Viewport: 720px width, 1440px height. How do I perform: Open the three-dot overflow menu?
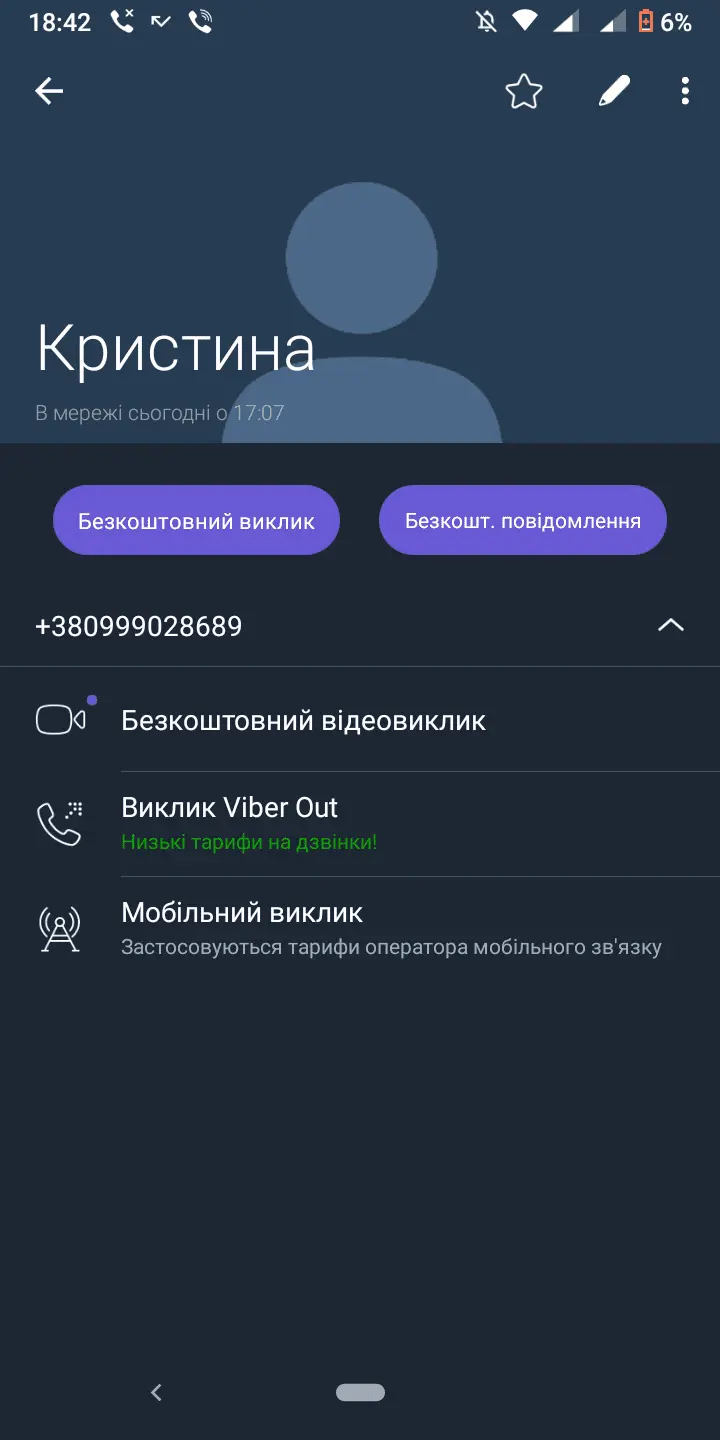pyautogui.click(x=685, y=92)
